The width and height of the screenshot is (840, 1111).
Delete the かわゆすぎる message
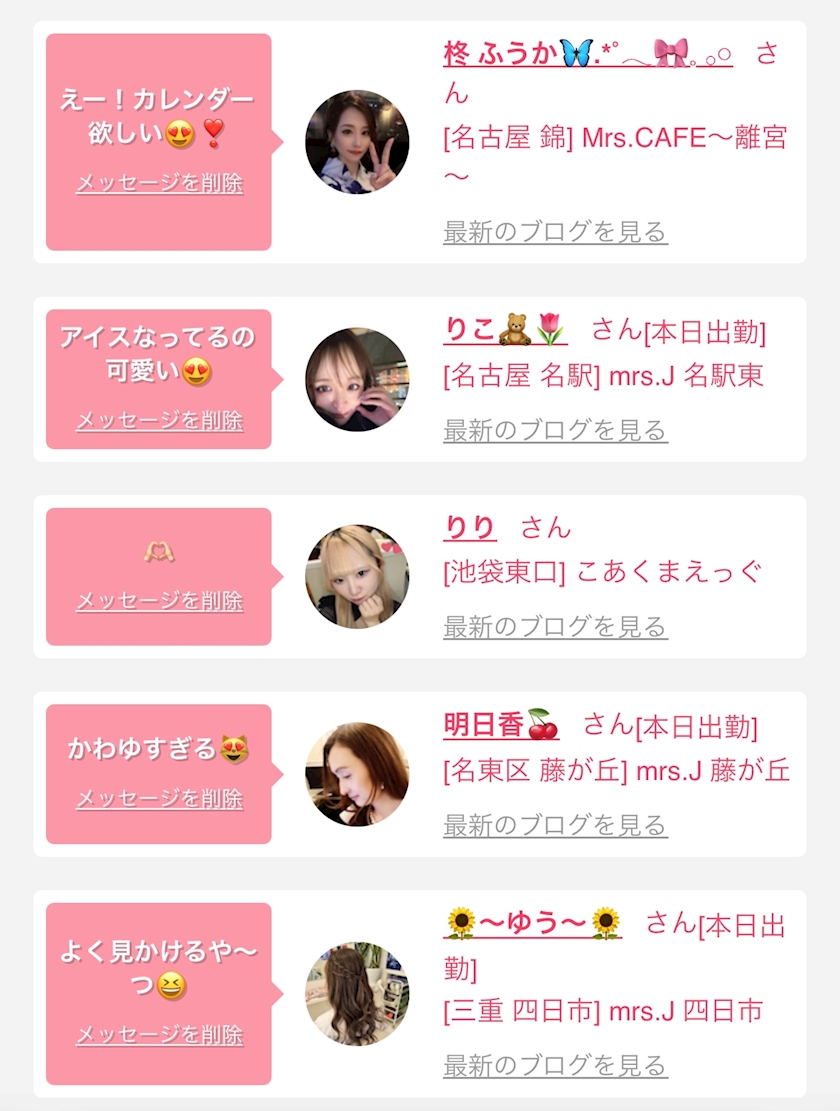tap(159, 799)
